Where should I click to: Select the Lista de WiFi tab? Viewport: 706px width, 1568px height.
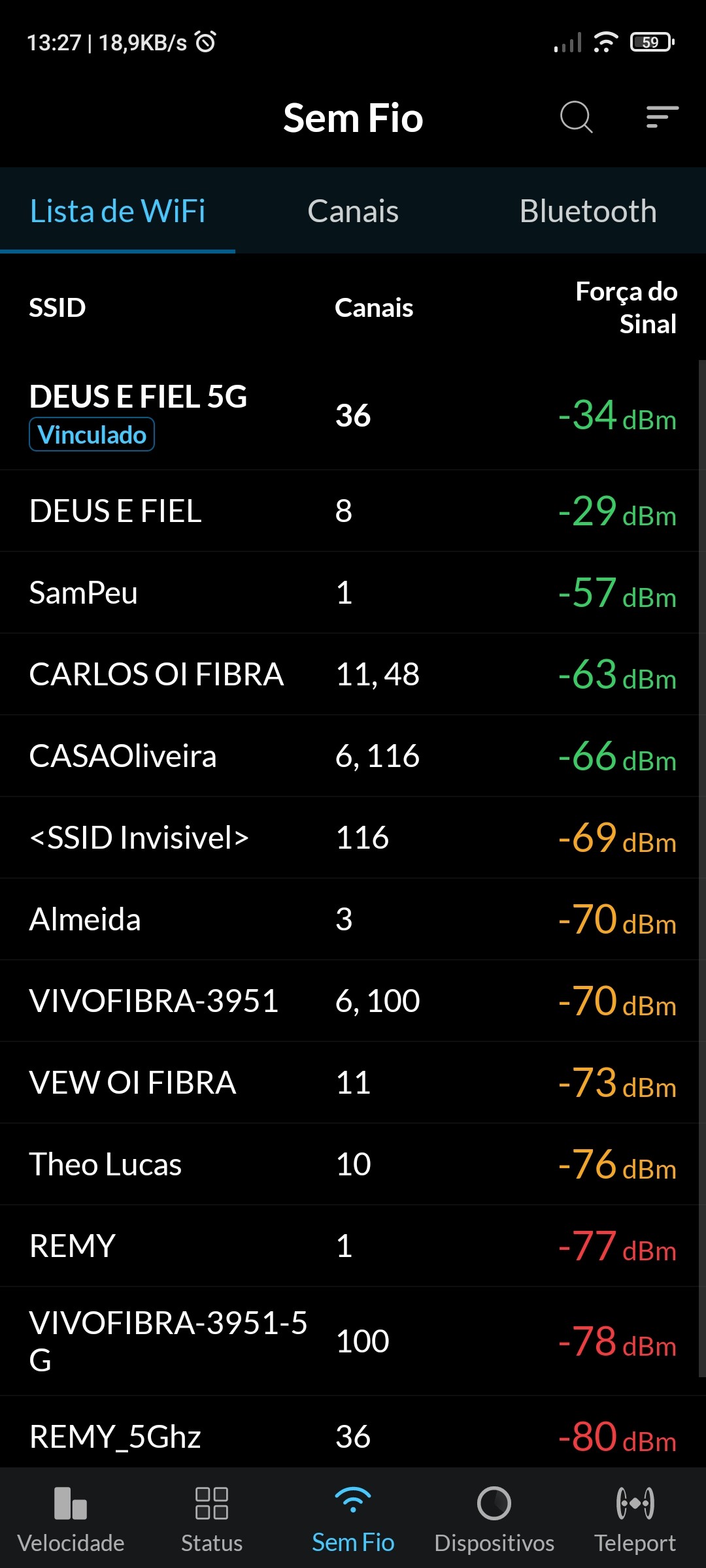pyautogui.click(x=118, y=211)
